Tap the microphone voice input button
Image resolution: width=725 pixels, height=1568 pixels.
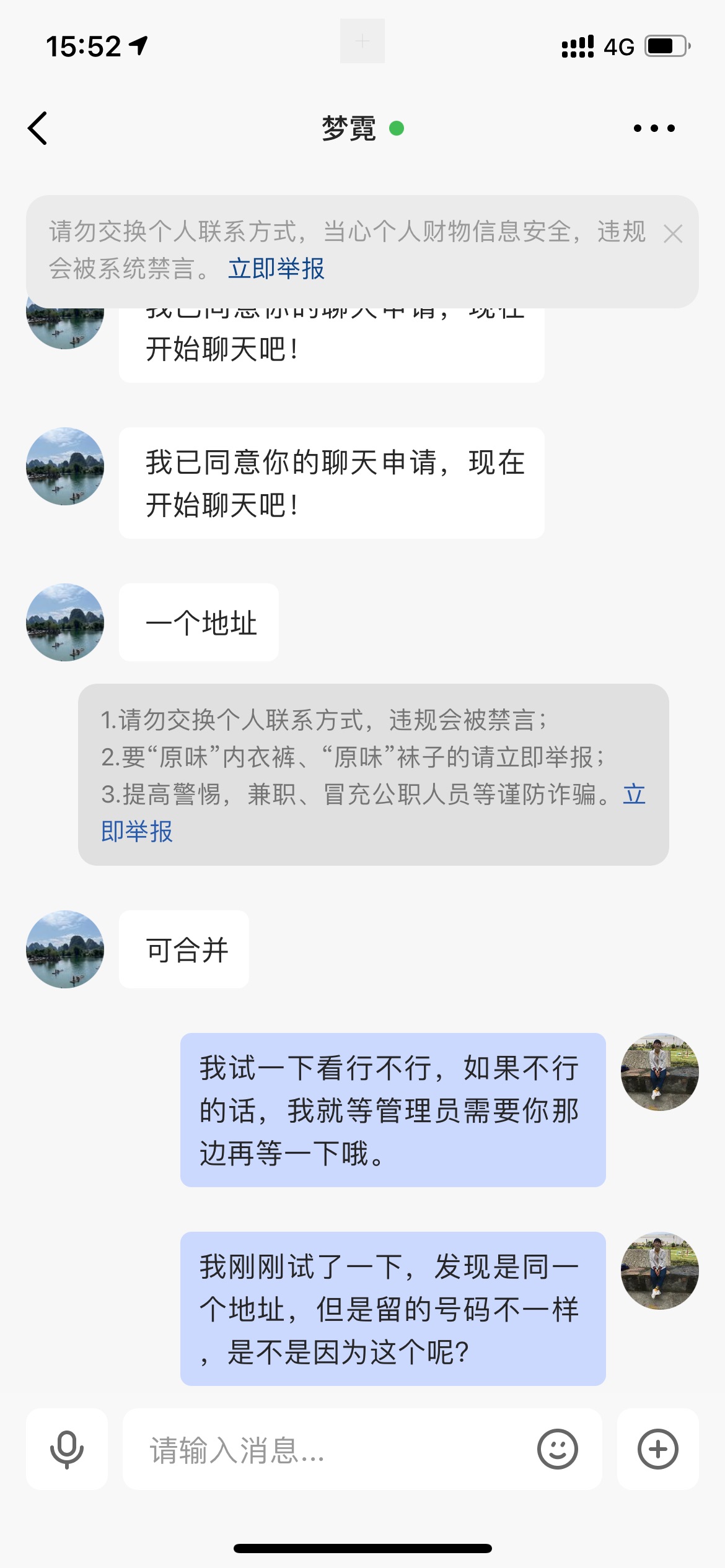click(67, 1449)
